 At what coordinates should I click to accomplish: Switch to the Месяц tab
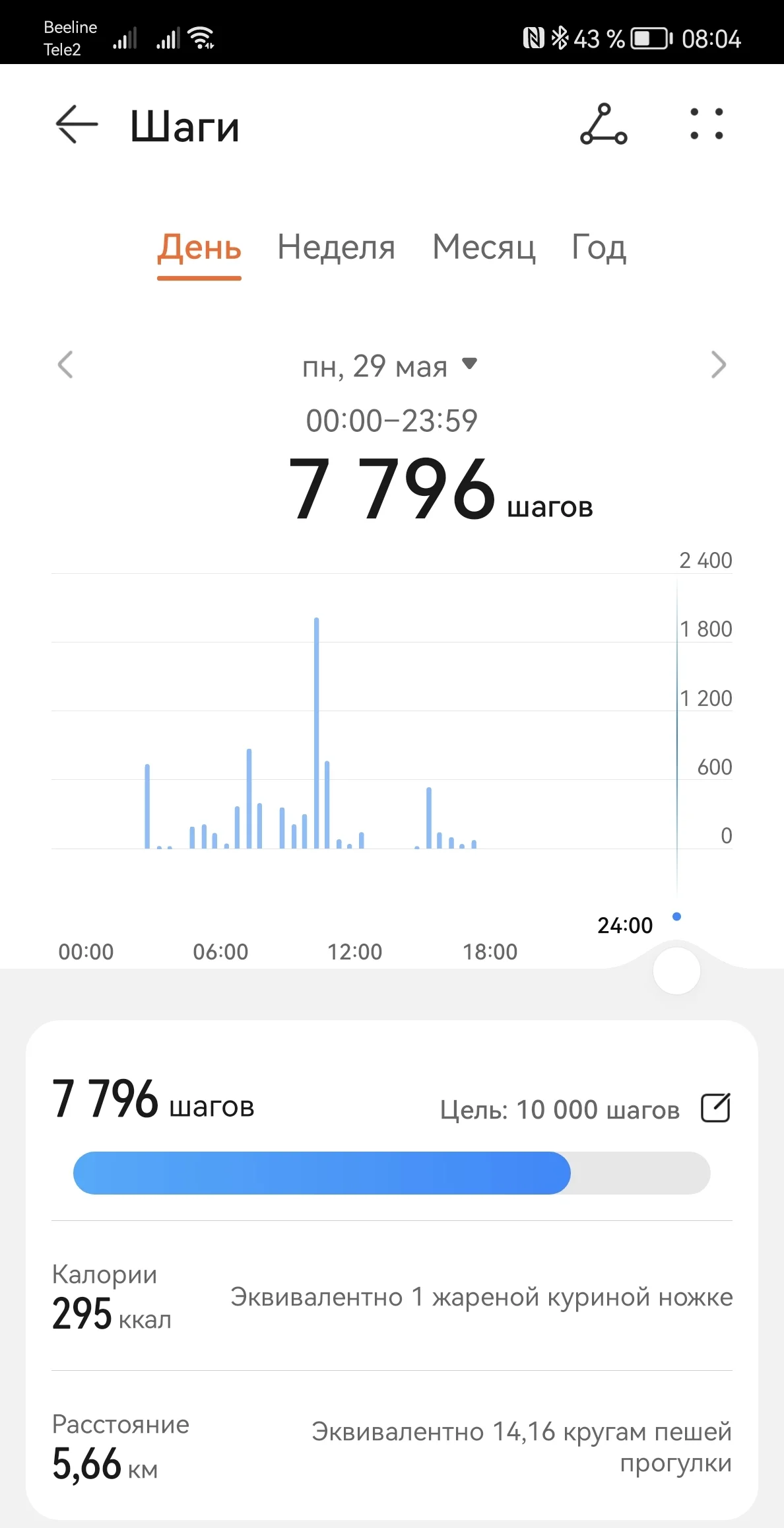[x=484, y=248]
